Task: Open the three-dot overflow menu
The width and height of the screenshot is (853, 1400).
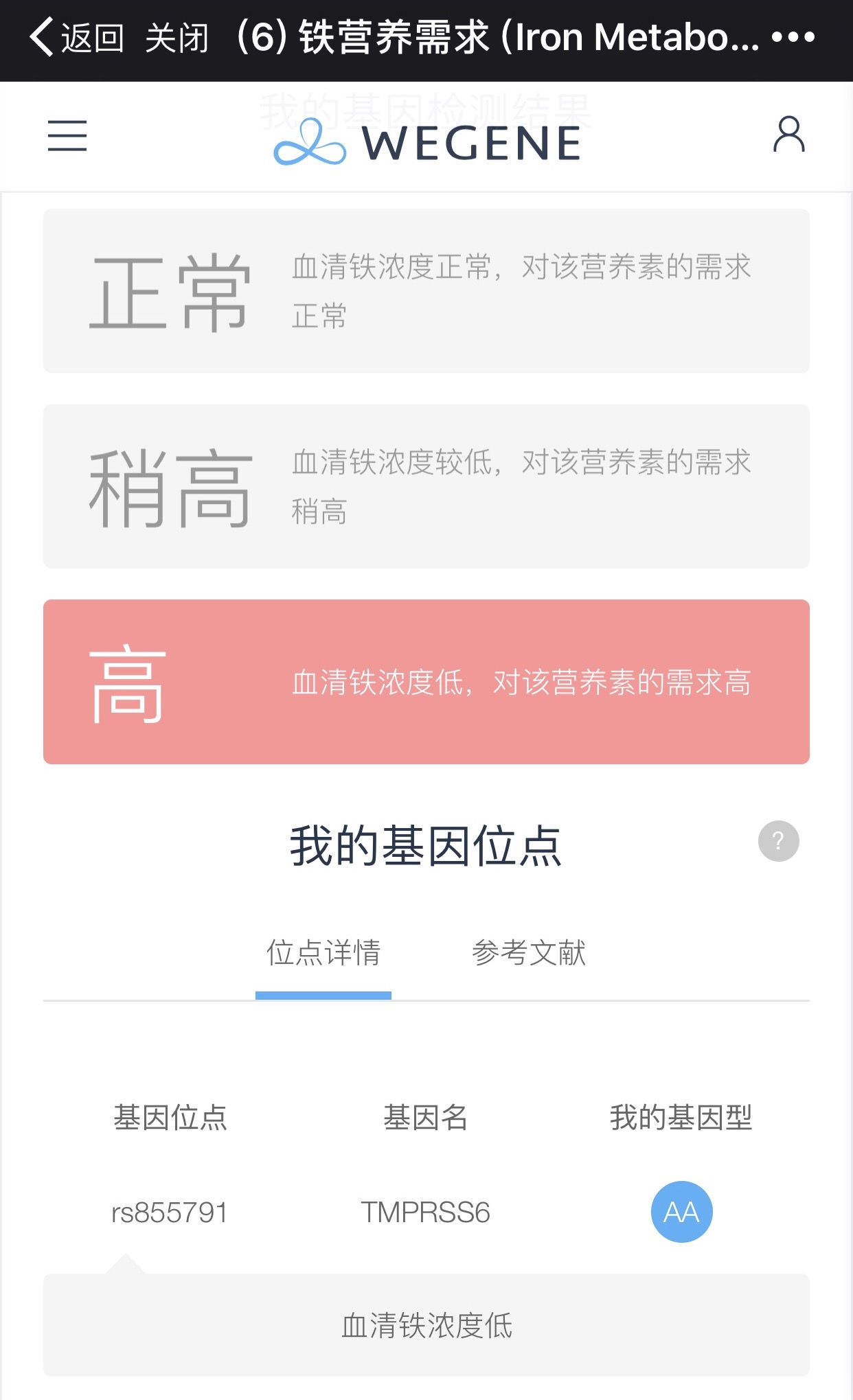Action: pyautogui.click(x=793, y=37)
